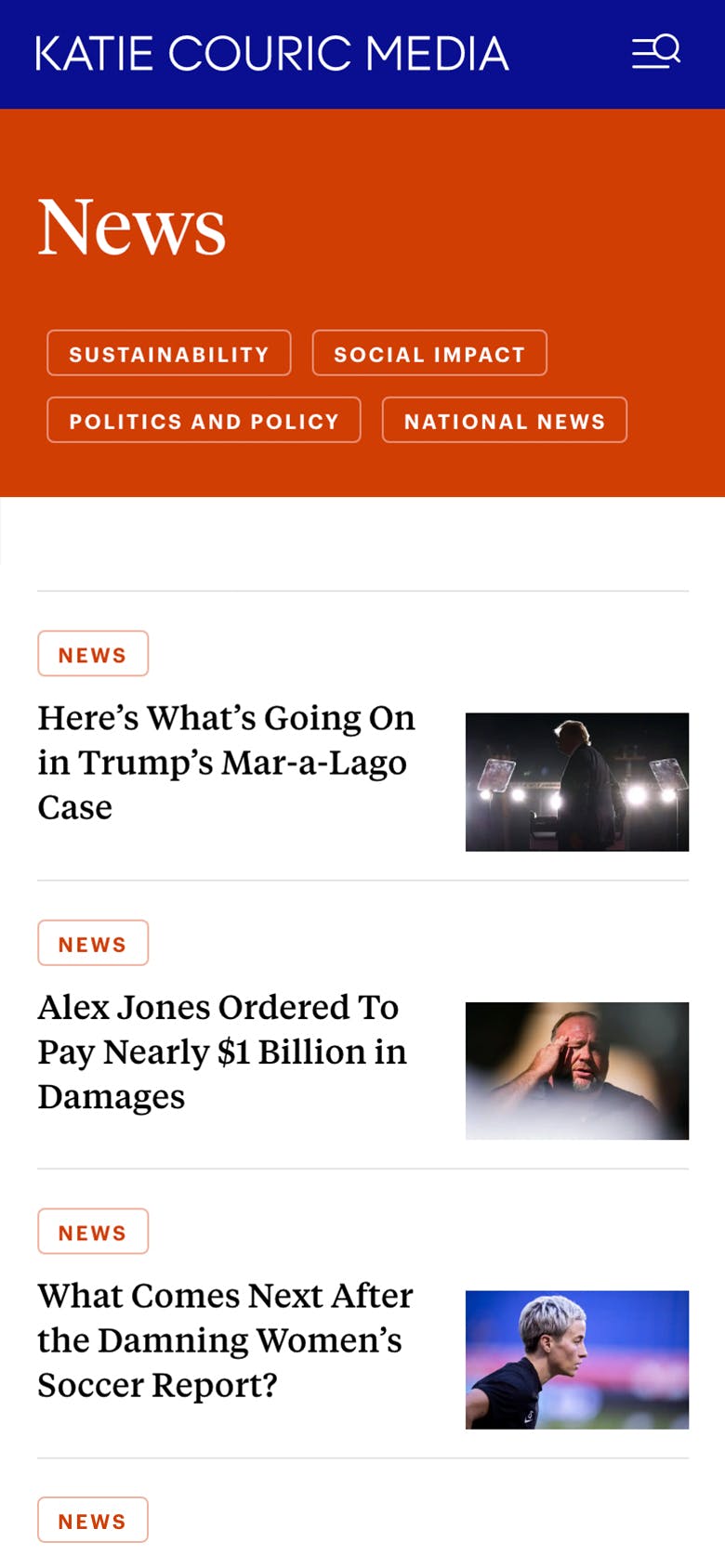This screenshot has height=1568, width=725.
Task: Read the Alex Jones damages article
Action: 222,1052
